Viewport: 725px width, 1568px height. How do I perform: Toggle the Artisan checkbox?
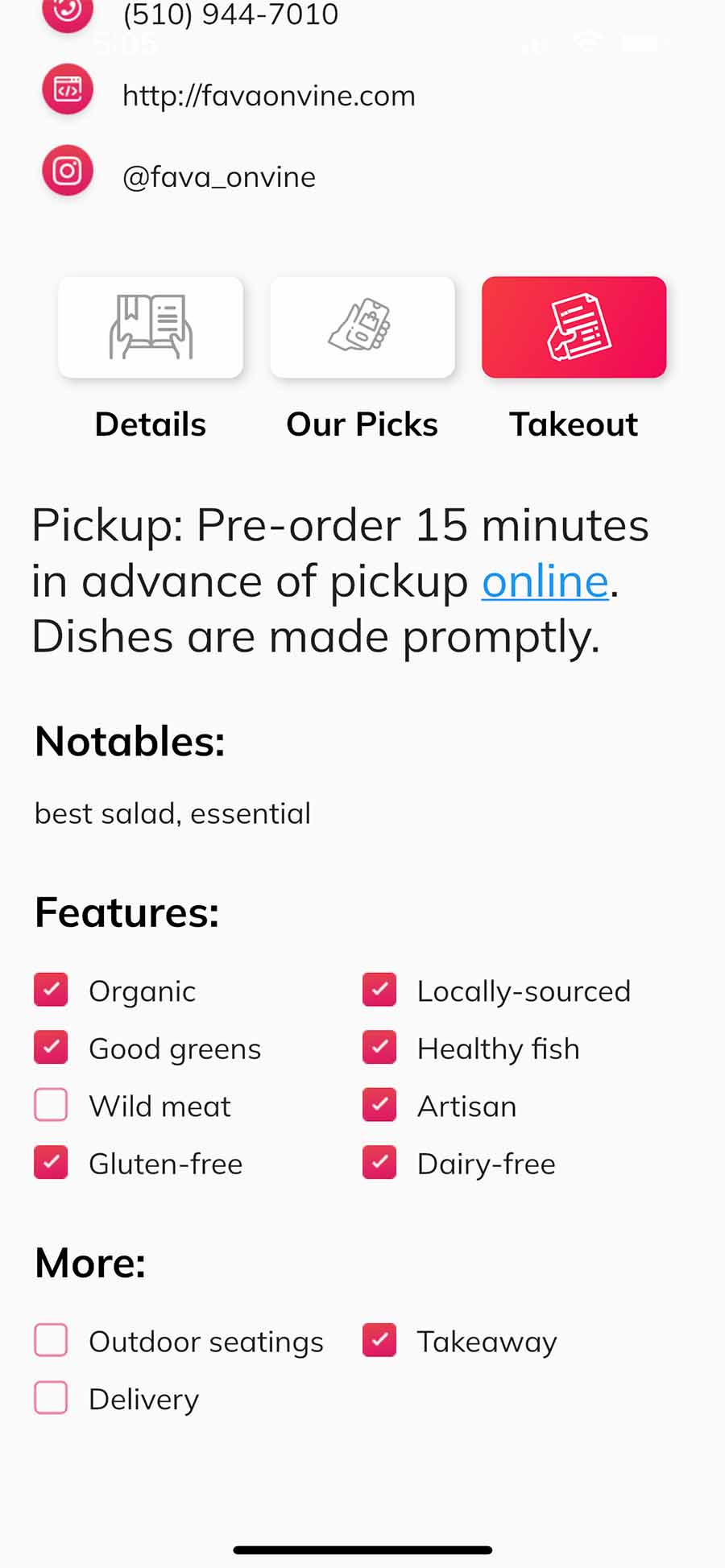point(379,1105)
